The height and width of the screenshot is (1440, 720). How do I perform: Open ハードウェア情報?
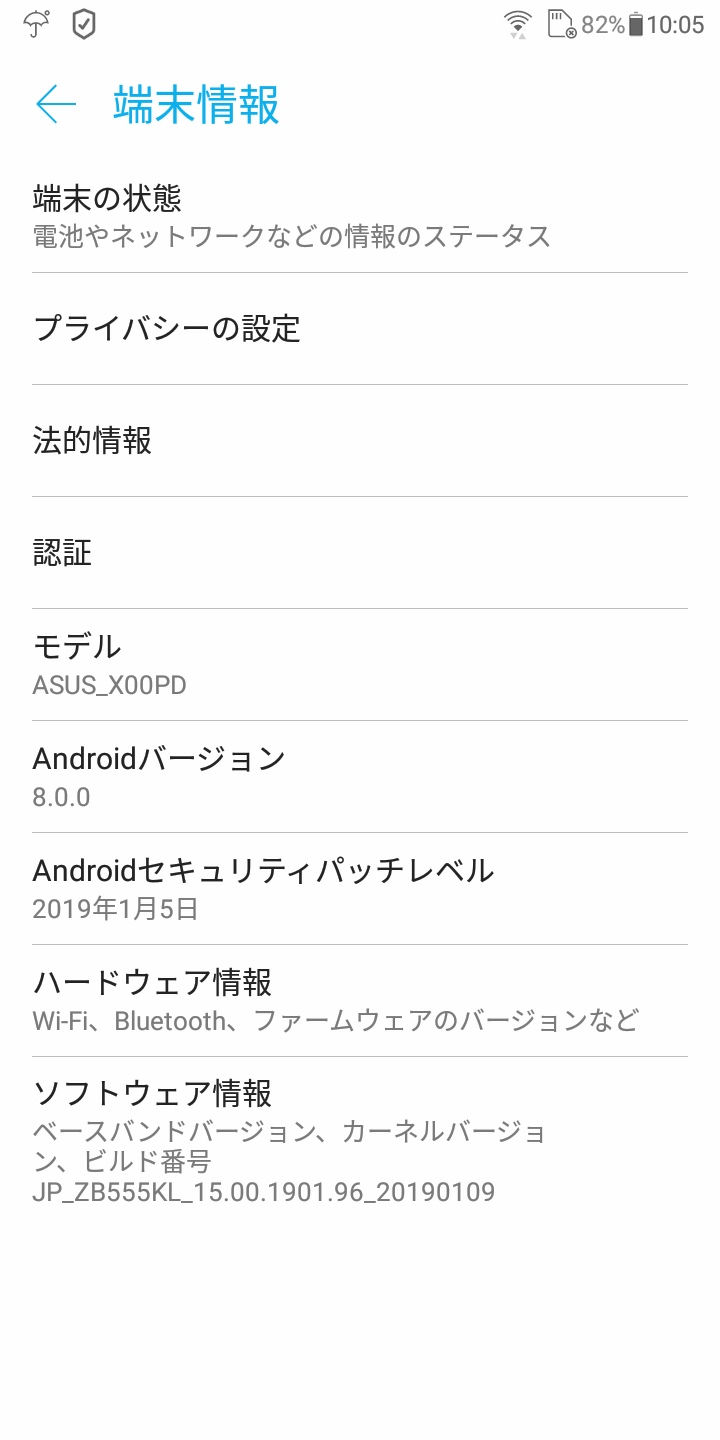(360, 1000)
